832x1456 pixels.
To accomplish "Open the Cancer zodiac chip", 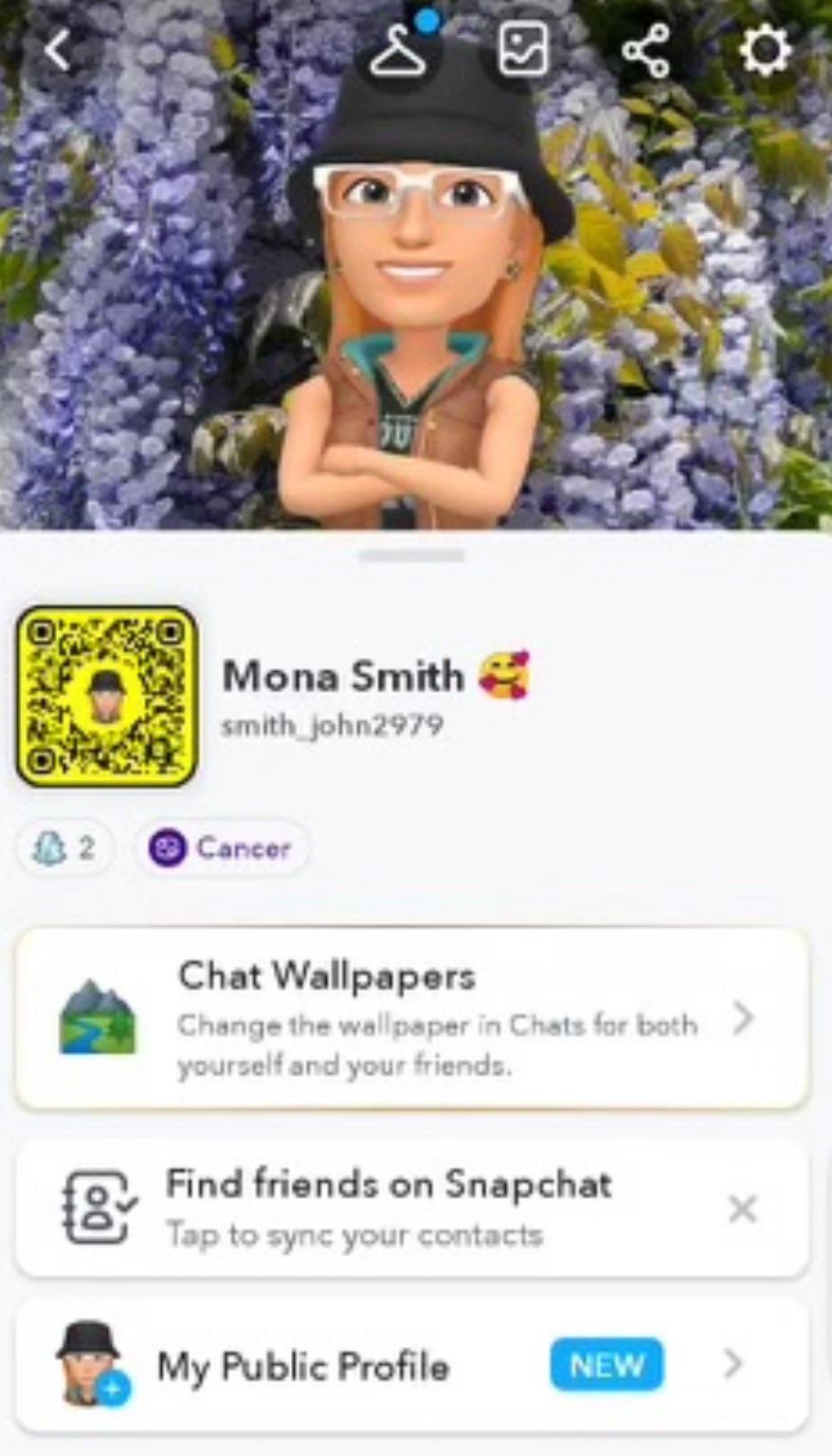I will [x=221, y=846].
